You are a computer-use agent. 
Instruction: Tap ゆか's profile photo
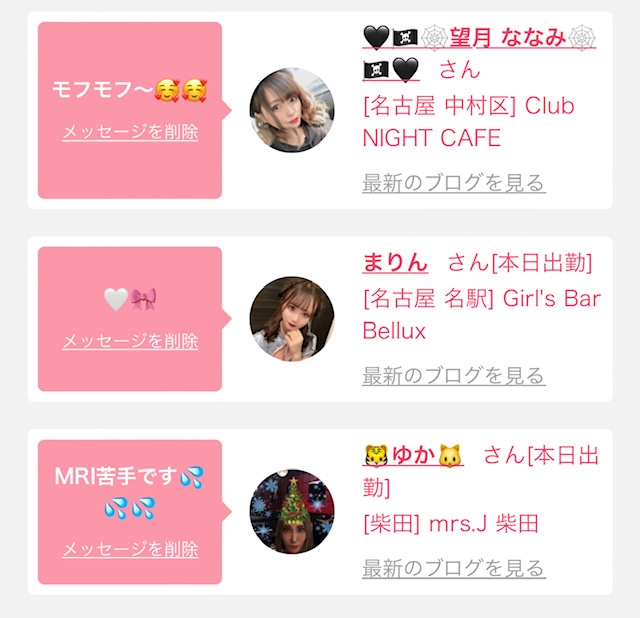291,512
